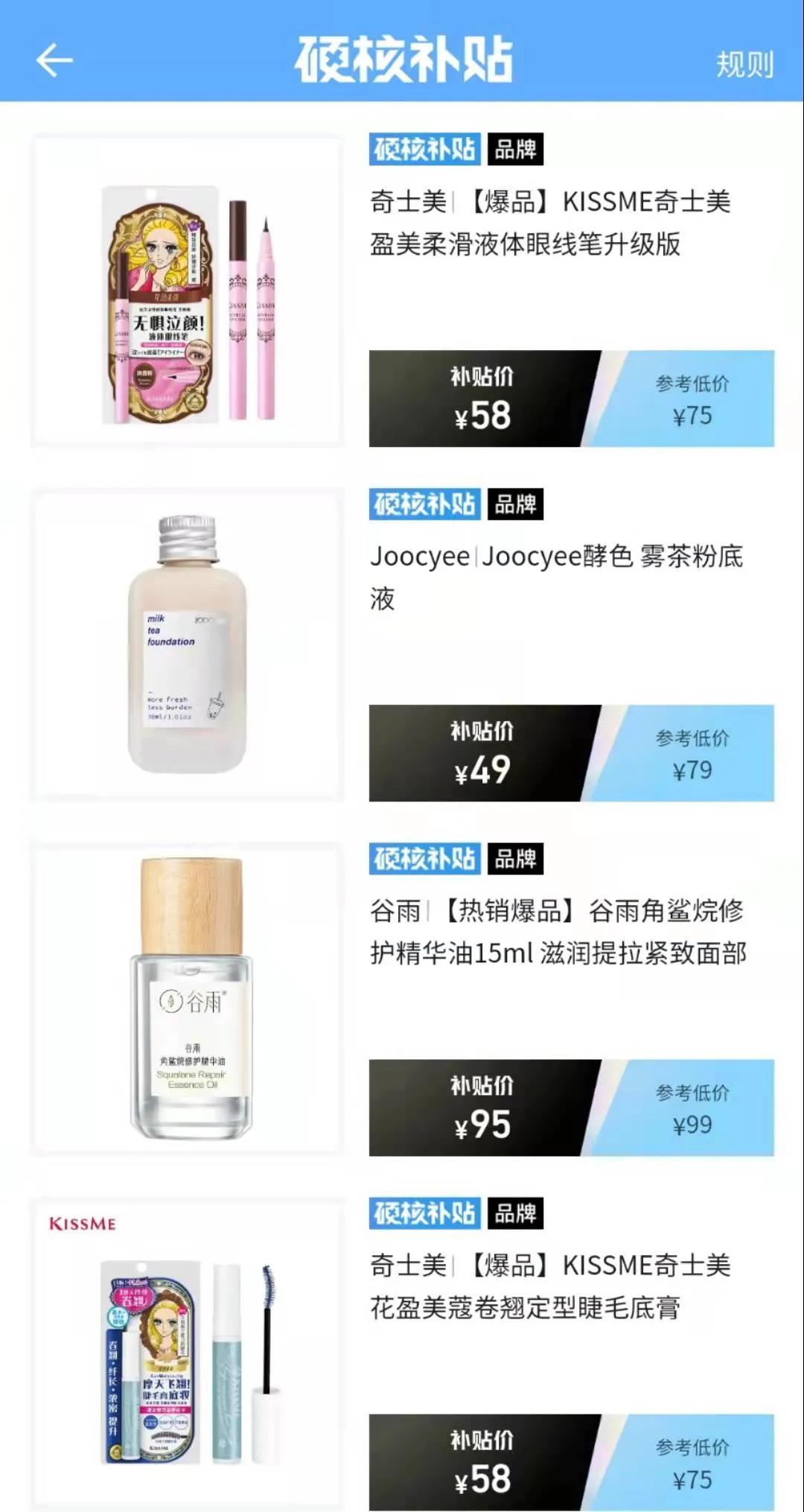The image size is (804, 1512).
Task: Open Joocyee 雾茶粉底液 product listing
Action: tap(556, 576)
